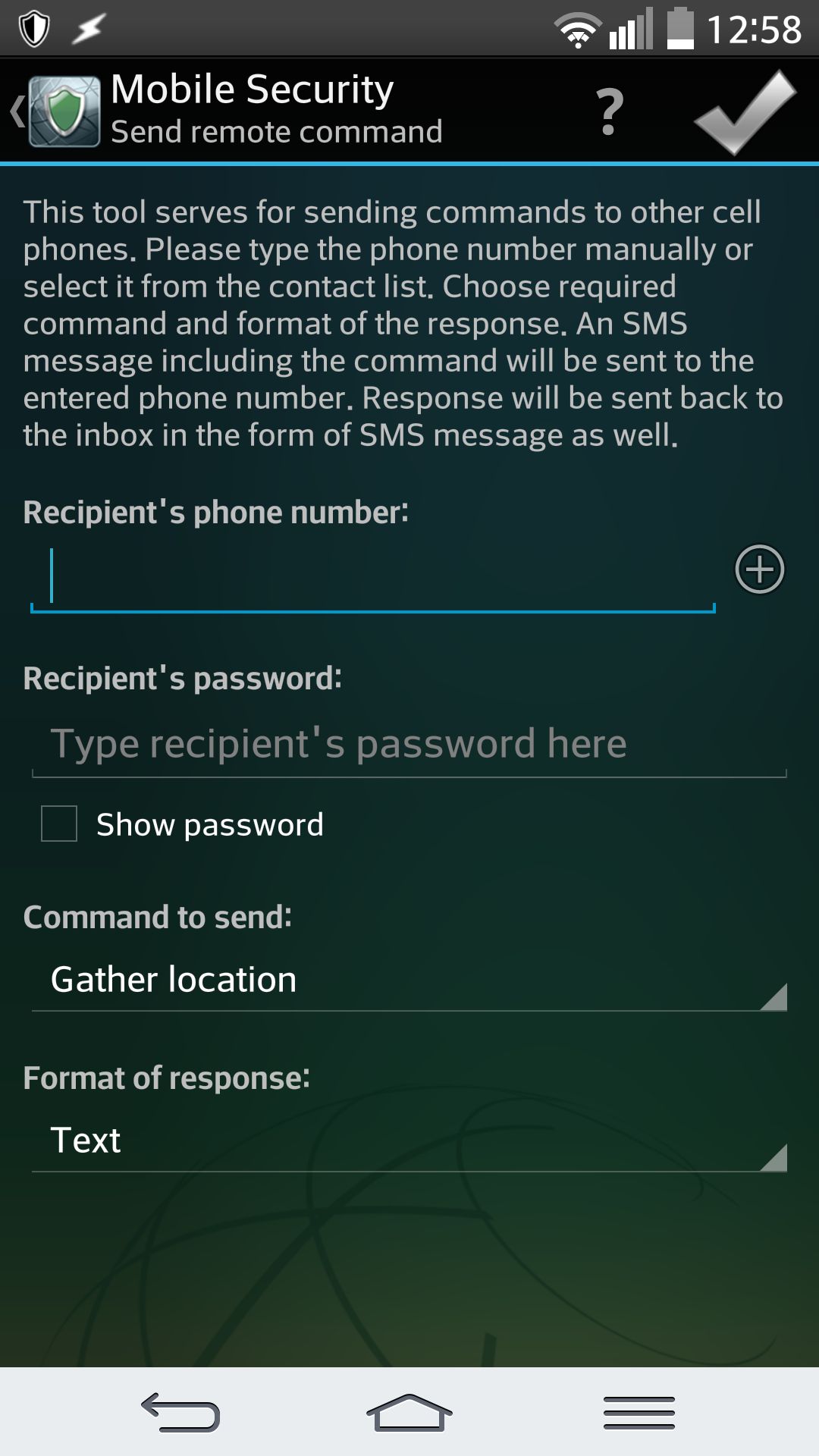This screenshot has height=1456, width=819.
Task: Confirm sending with the checkmark icon
Action: (745, 111)
